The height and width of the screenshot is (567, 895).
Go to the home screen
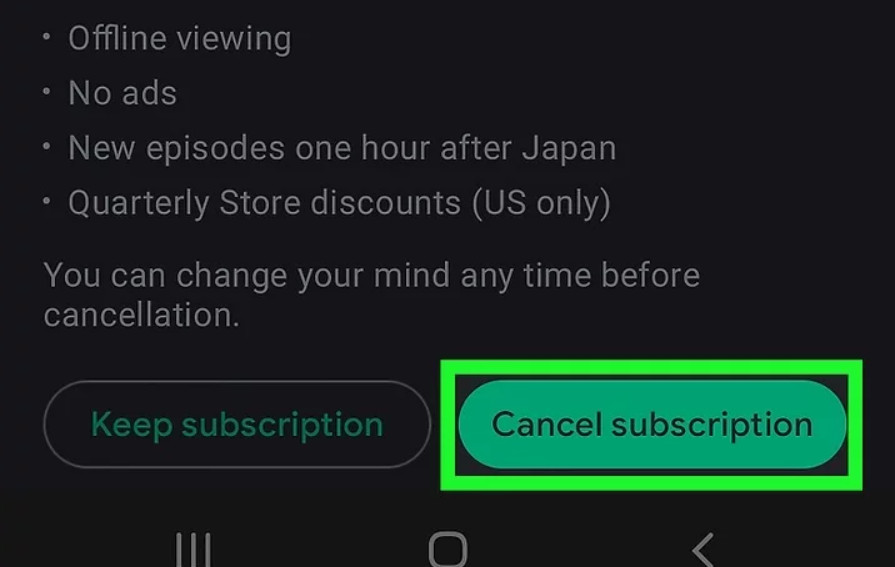pos(447,550)
